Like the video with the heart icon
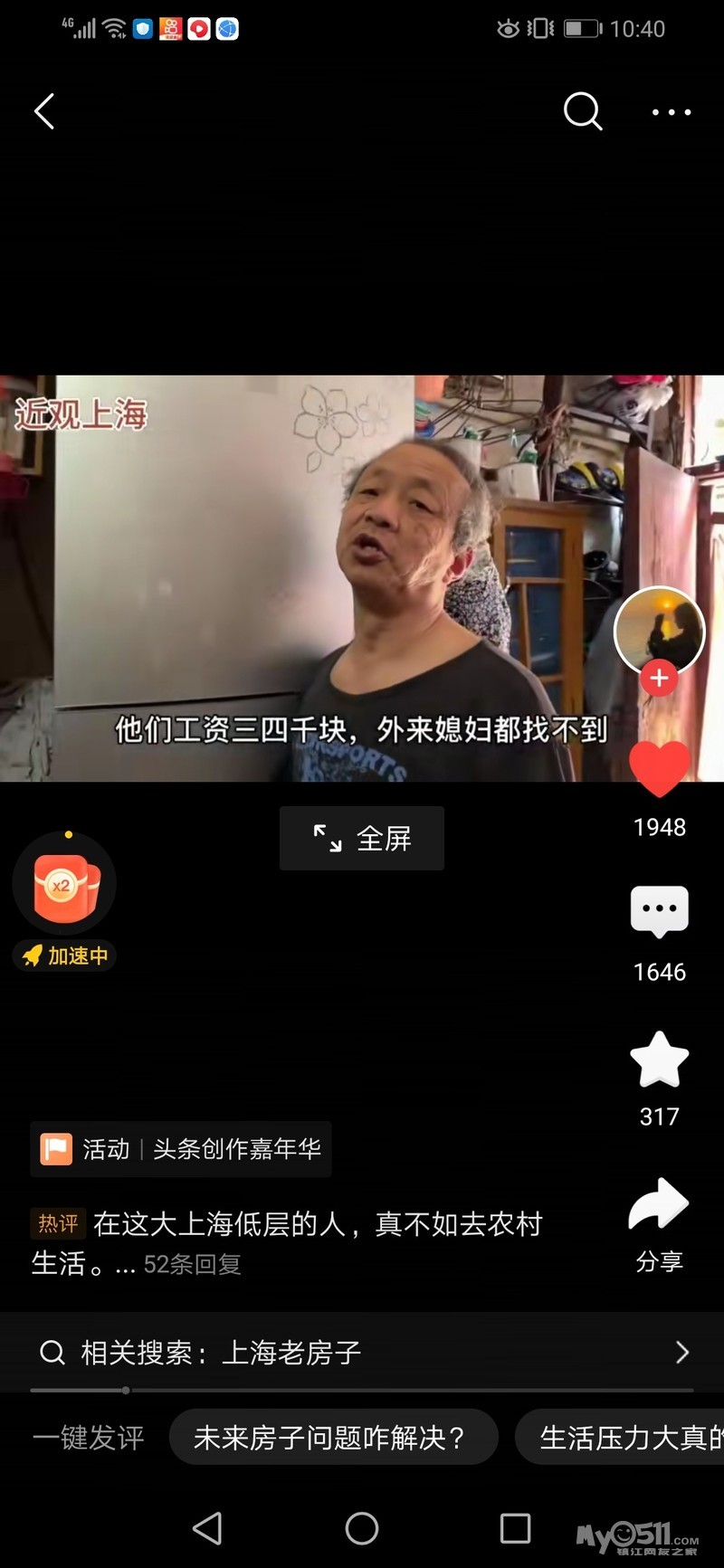The height and width of the screenshot is (1568, 724). pos(659,769)
